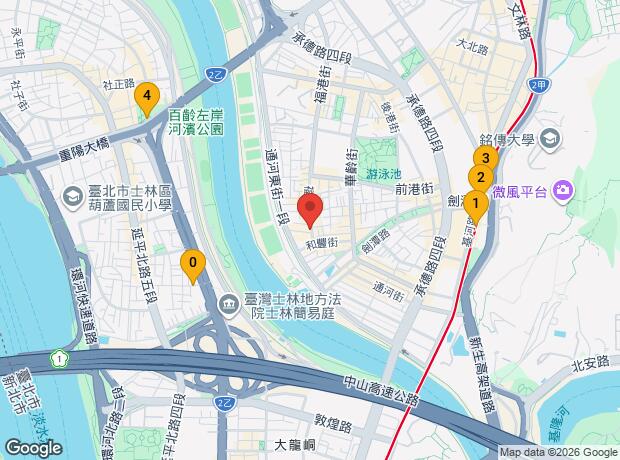Tap the orange marker numbered 4

(x=147, y=96)
